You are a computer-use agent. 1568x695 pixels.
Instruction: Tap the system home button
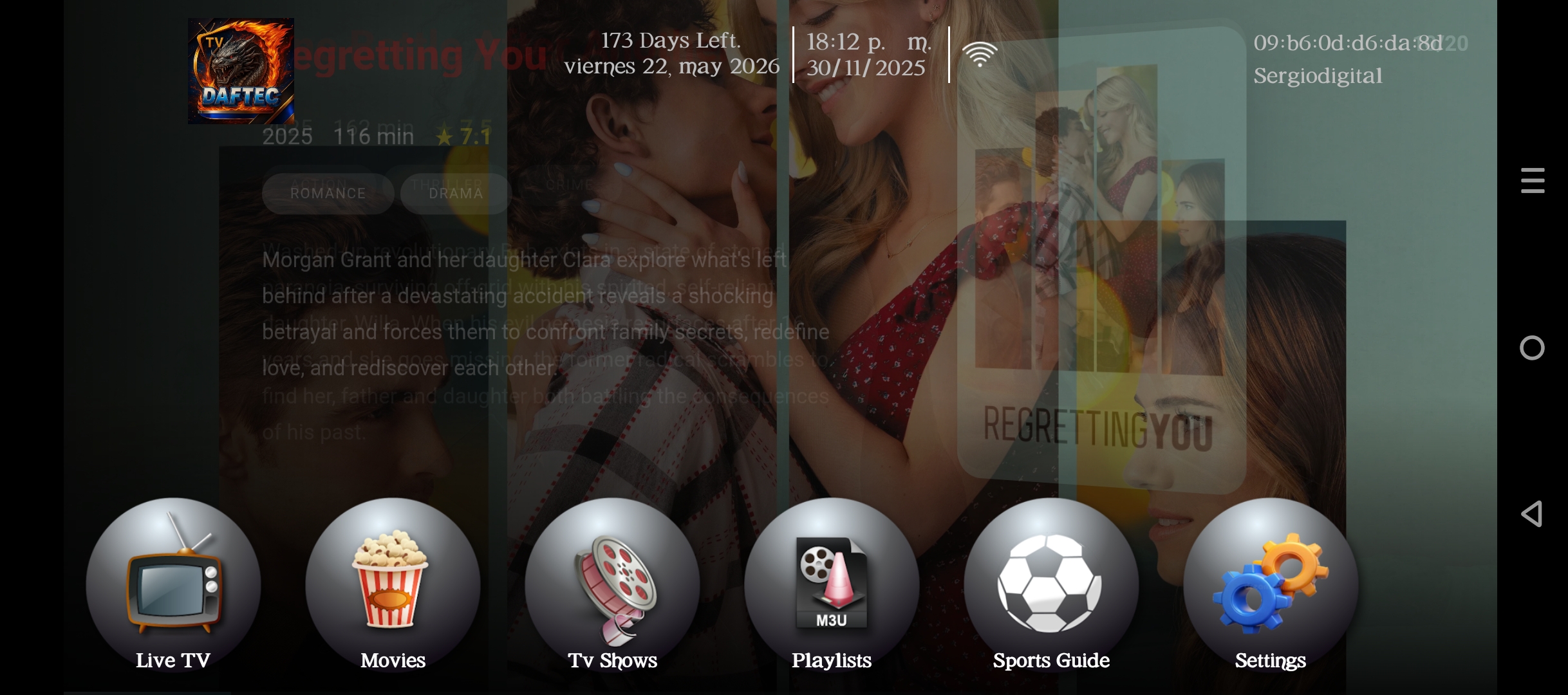click(1532, 348)
